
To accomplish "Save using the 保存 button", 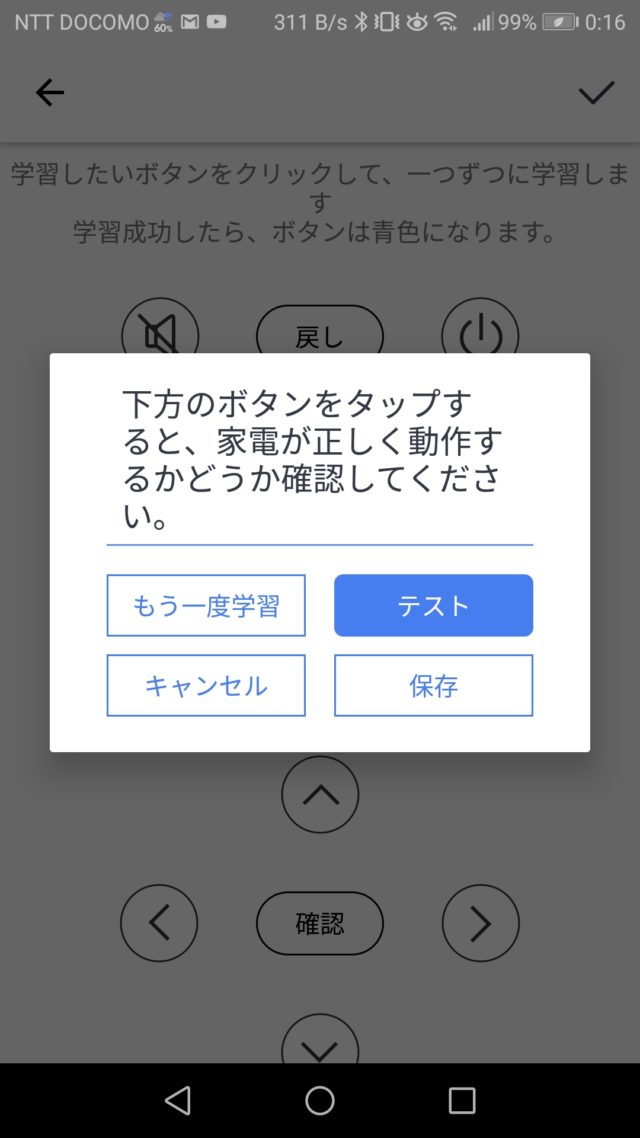I will pyautogui.click(x=433, y=685).
